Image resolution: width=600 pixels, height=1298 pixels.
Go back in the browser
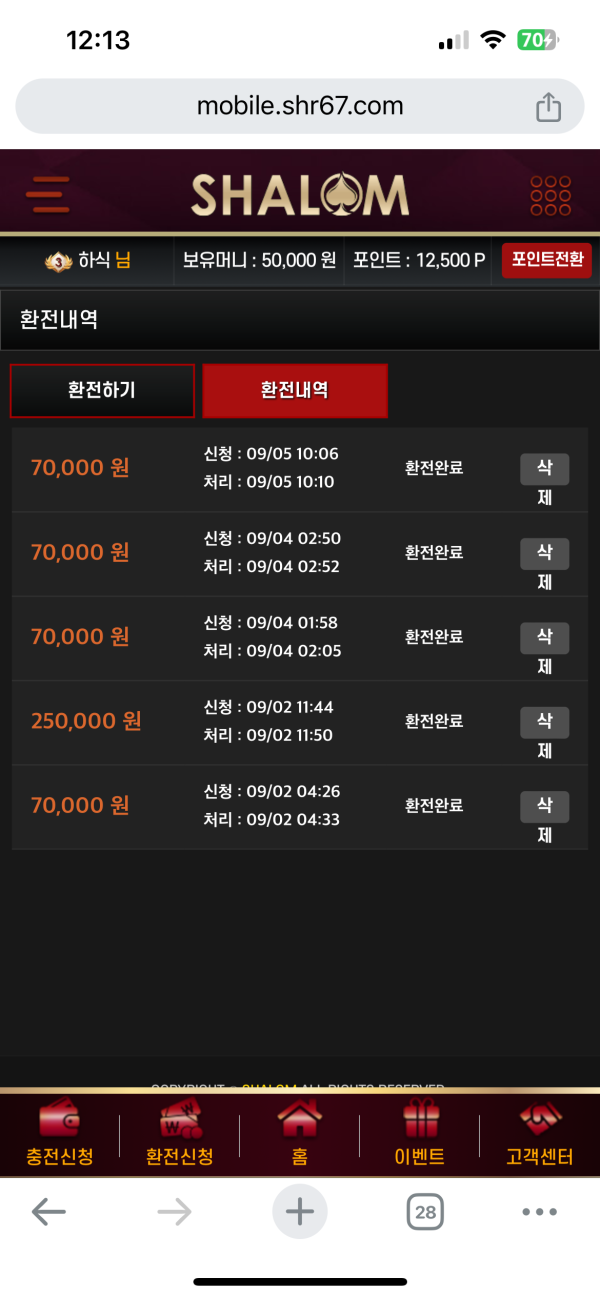click(48, 1213)
